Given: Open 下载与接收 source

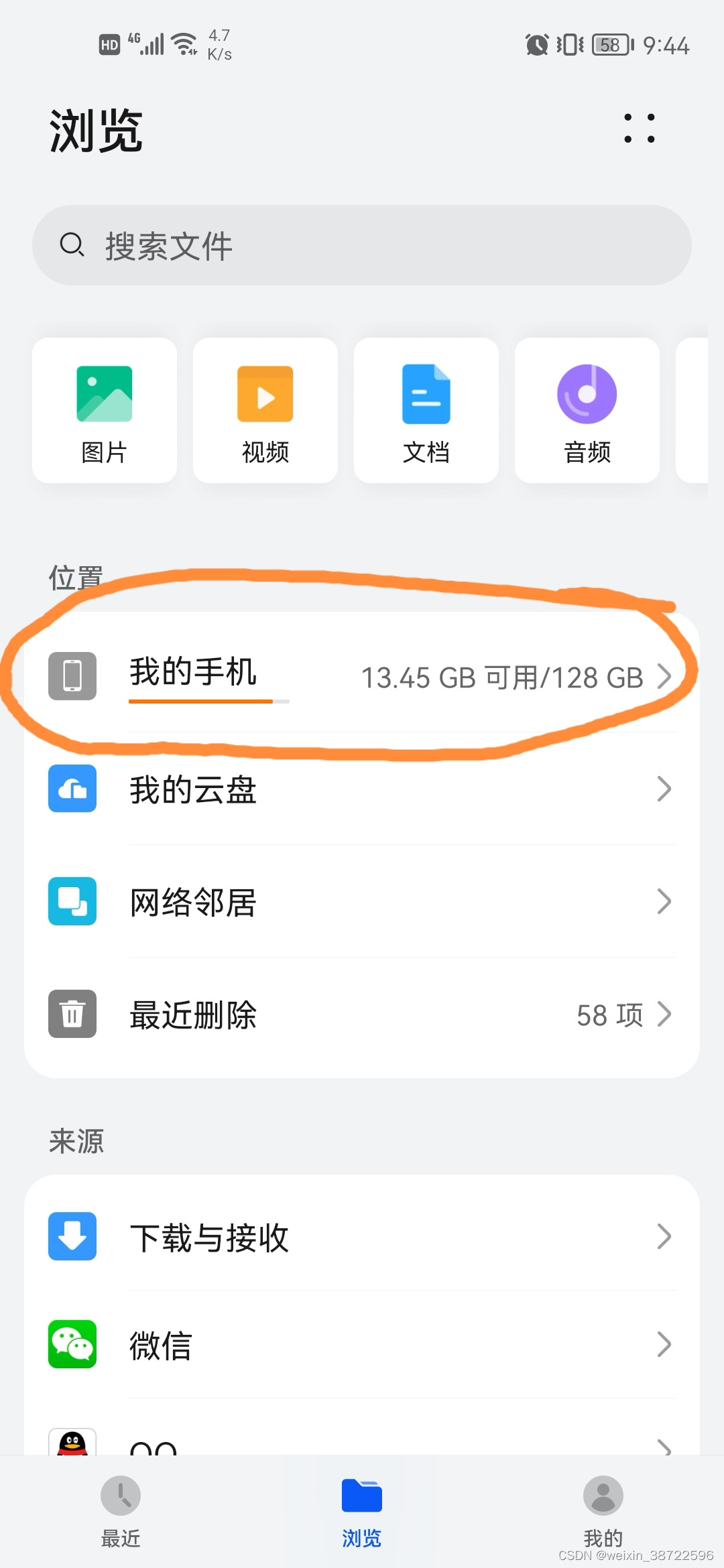Looking at the screenshot, I should coord(362,1236).
